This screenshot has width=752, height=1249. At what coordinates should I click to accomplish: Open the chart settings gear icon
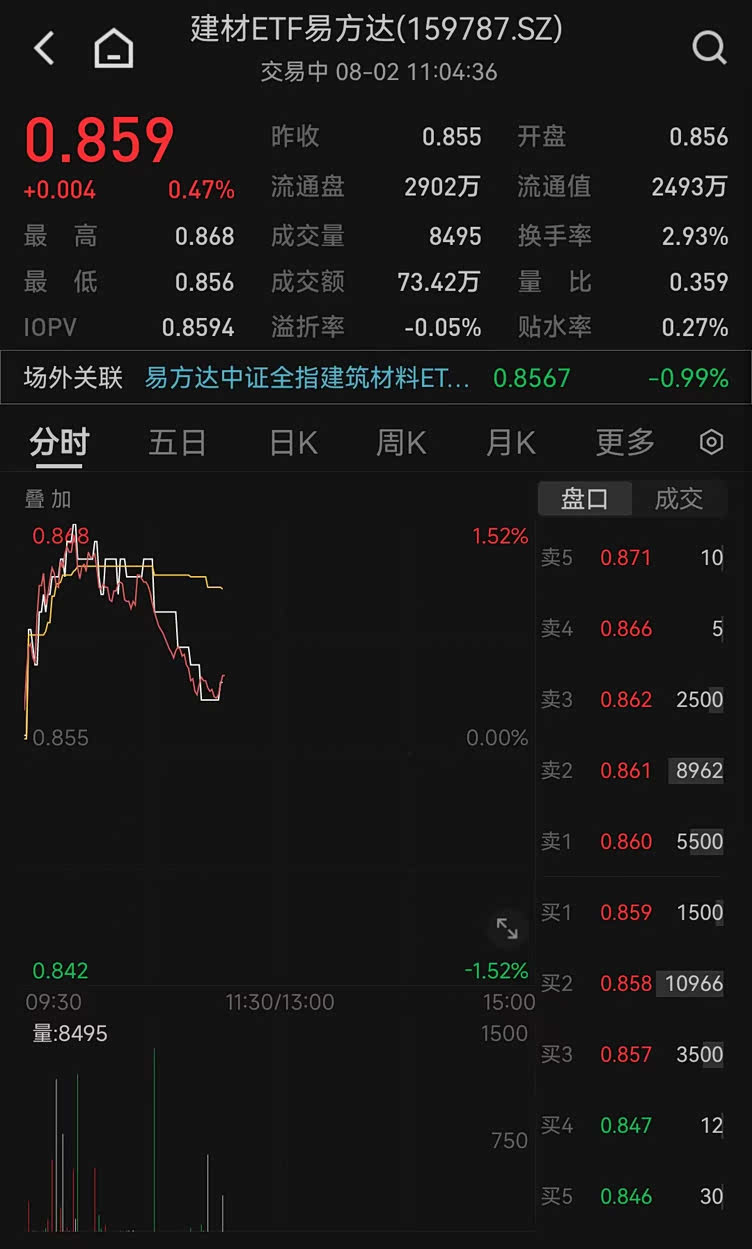(x=711, y=441)
